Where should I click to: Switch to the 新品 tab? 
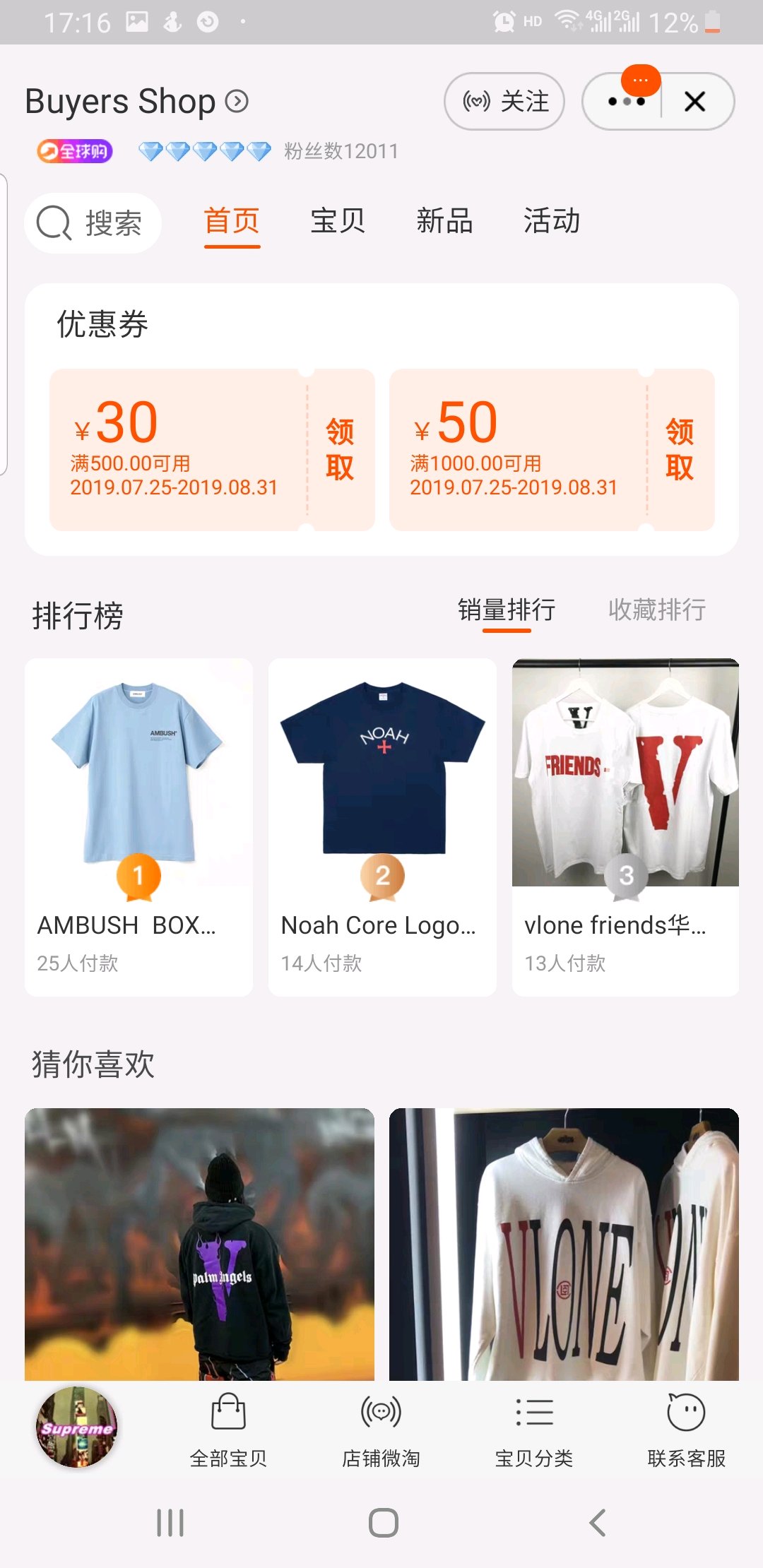pyautogui.click(x=444, y=221)
